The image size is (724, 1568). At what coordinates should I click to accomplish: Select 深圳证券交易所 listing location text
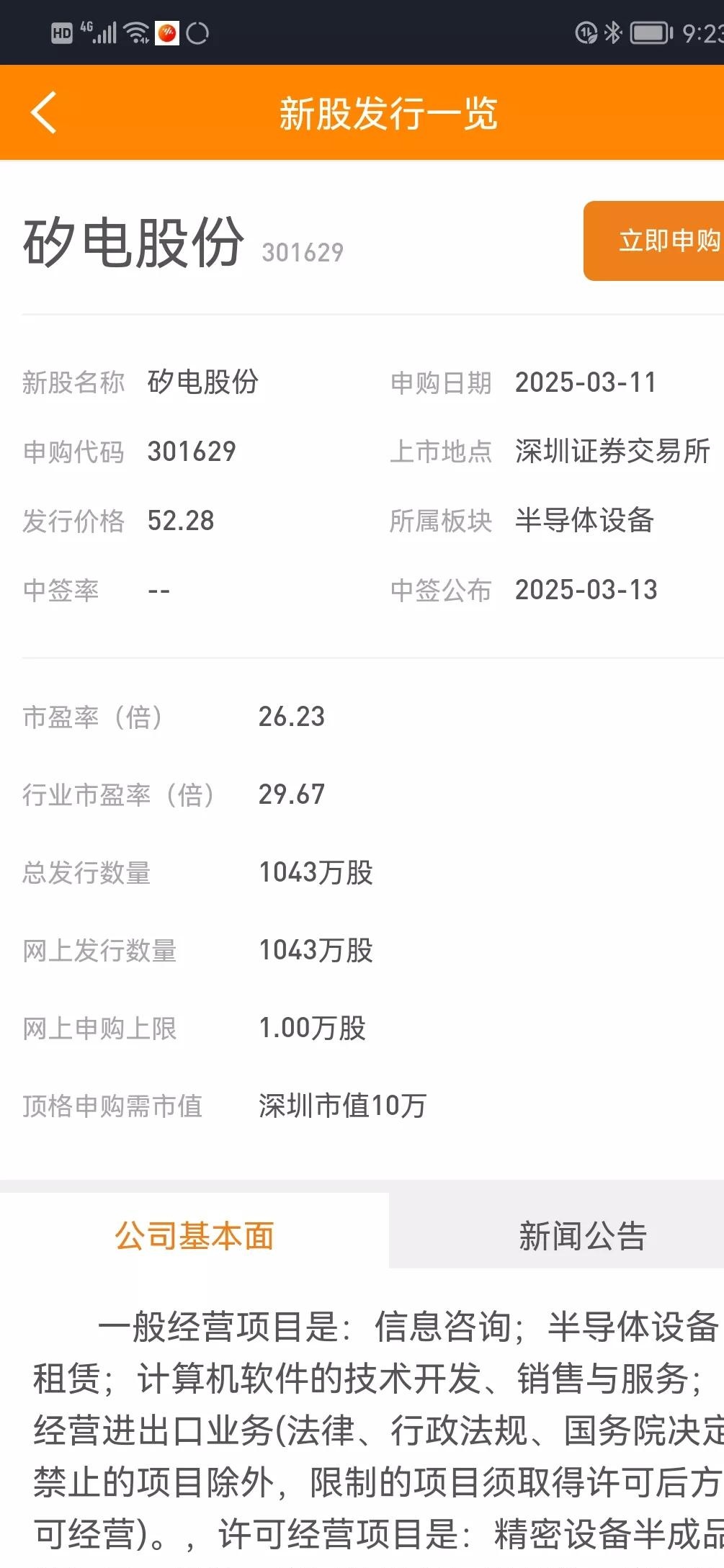[x=612, y=452]
